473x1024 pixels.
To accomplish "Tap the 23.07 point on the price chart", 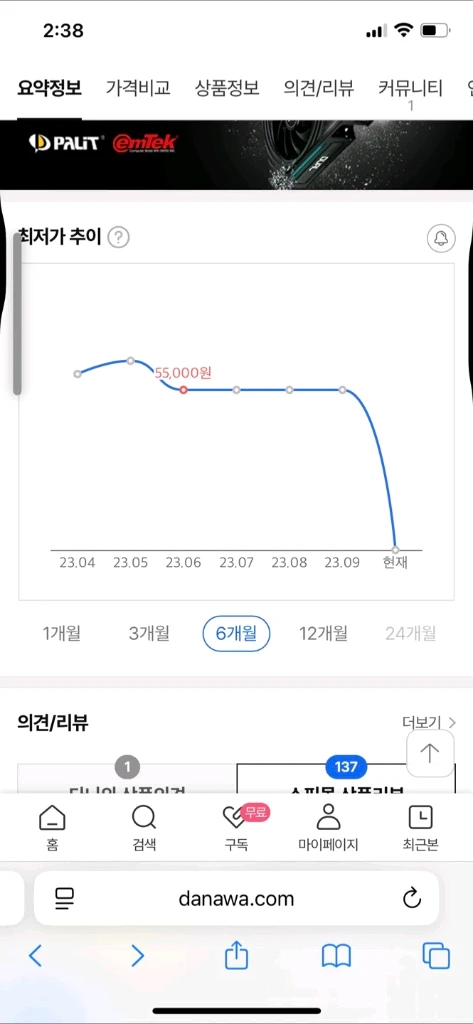I will click(236, 390).
